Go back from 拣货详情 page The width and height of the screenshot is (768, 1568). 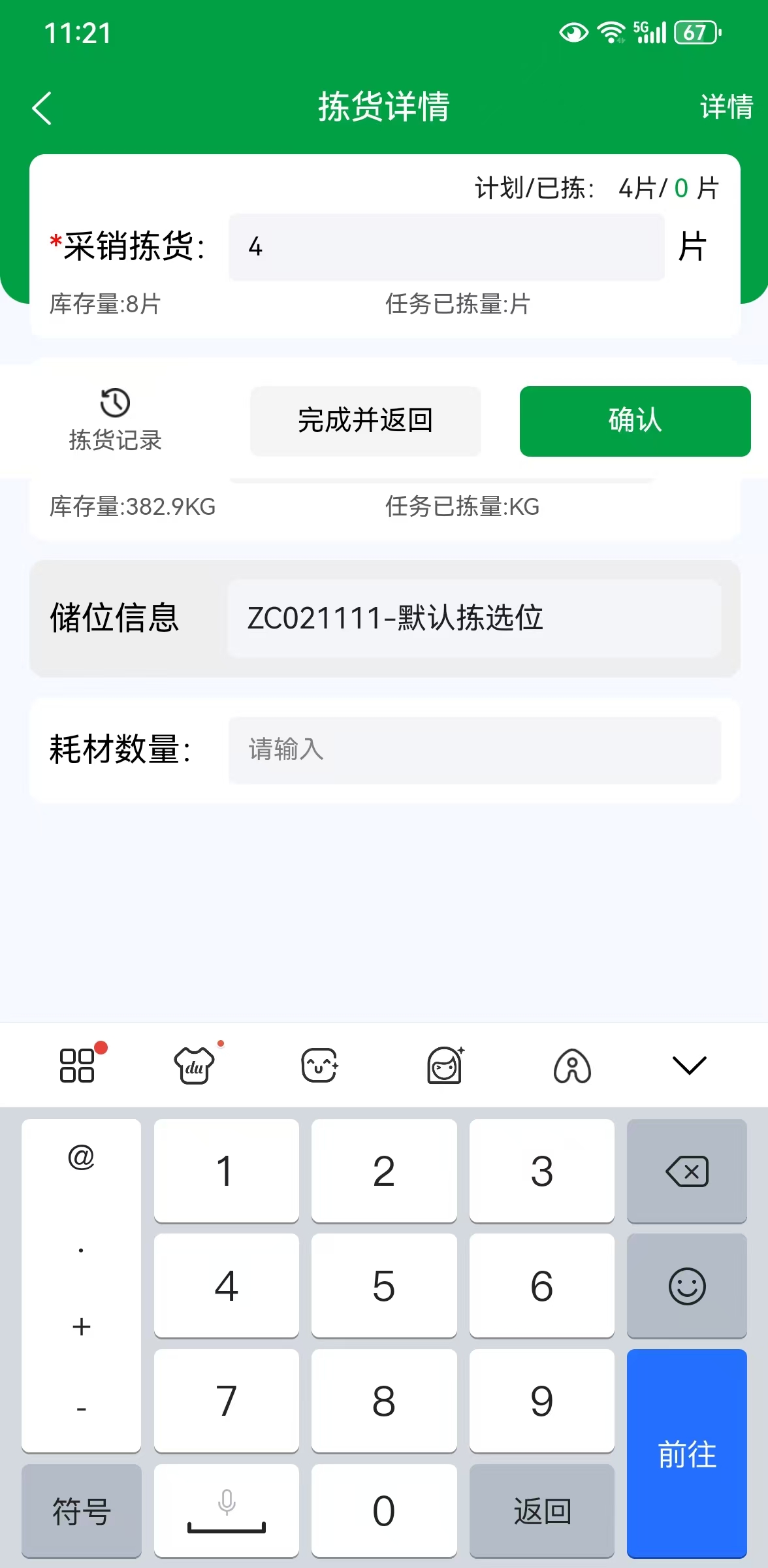pyautogui.click(x=42, y=108)
